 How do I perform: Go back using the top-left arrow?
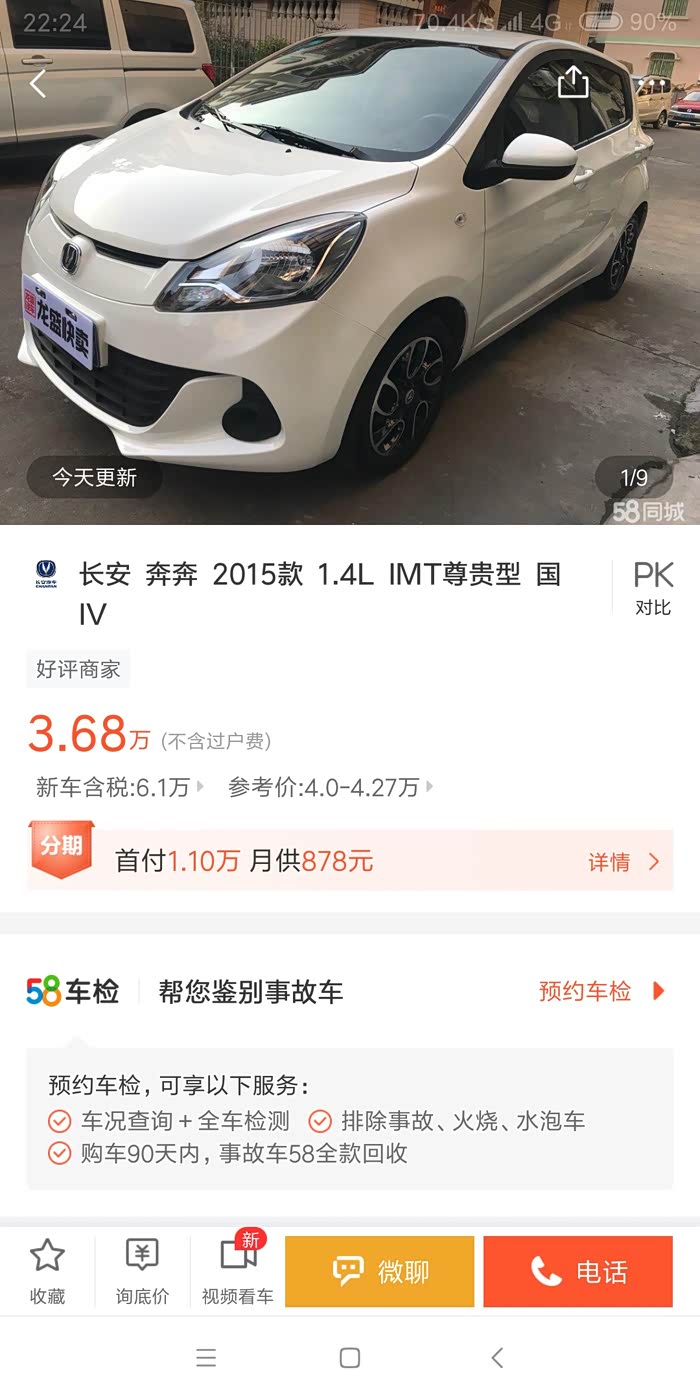point(38,84)
